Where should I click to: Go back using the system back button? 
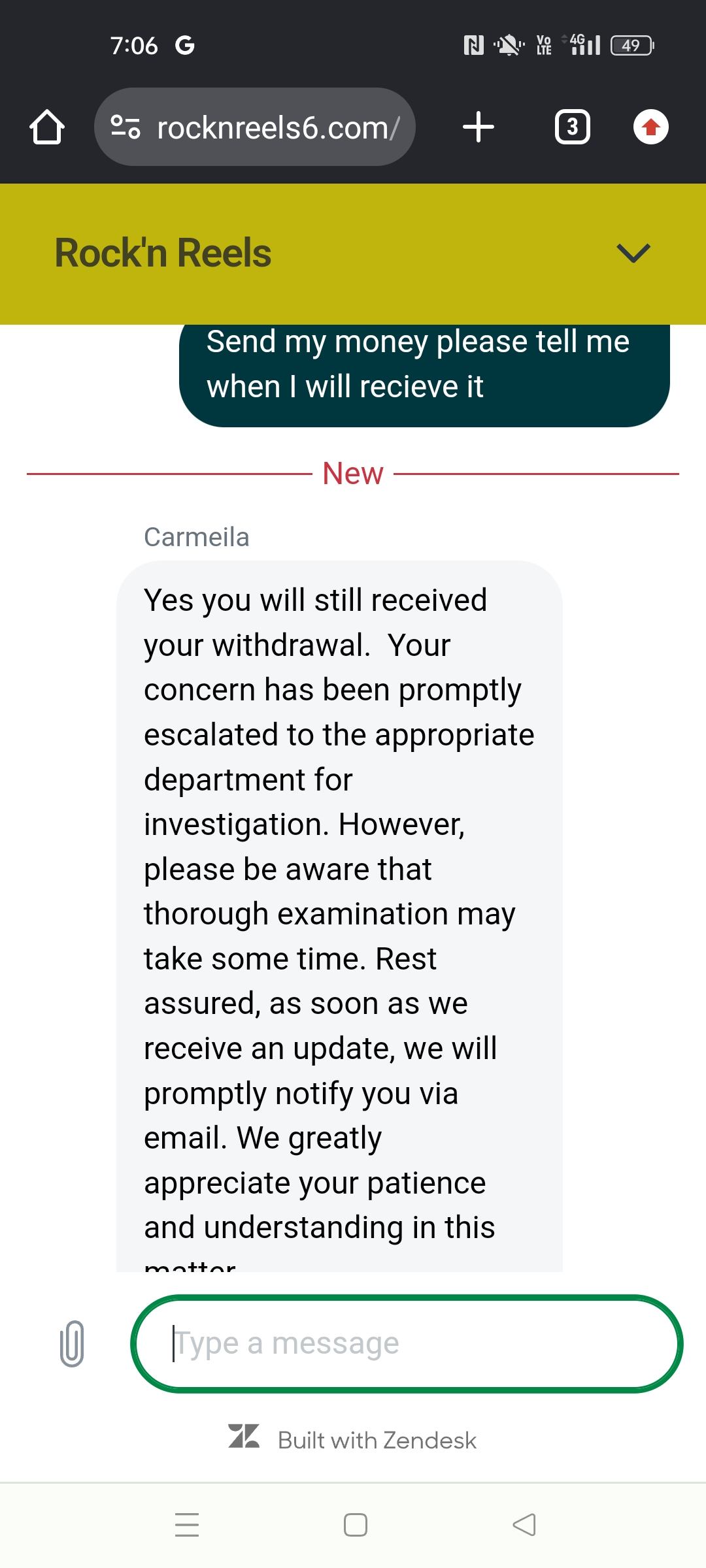524,1525
